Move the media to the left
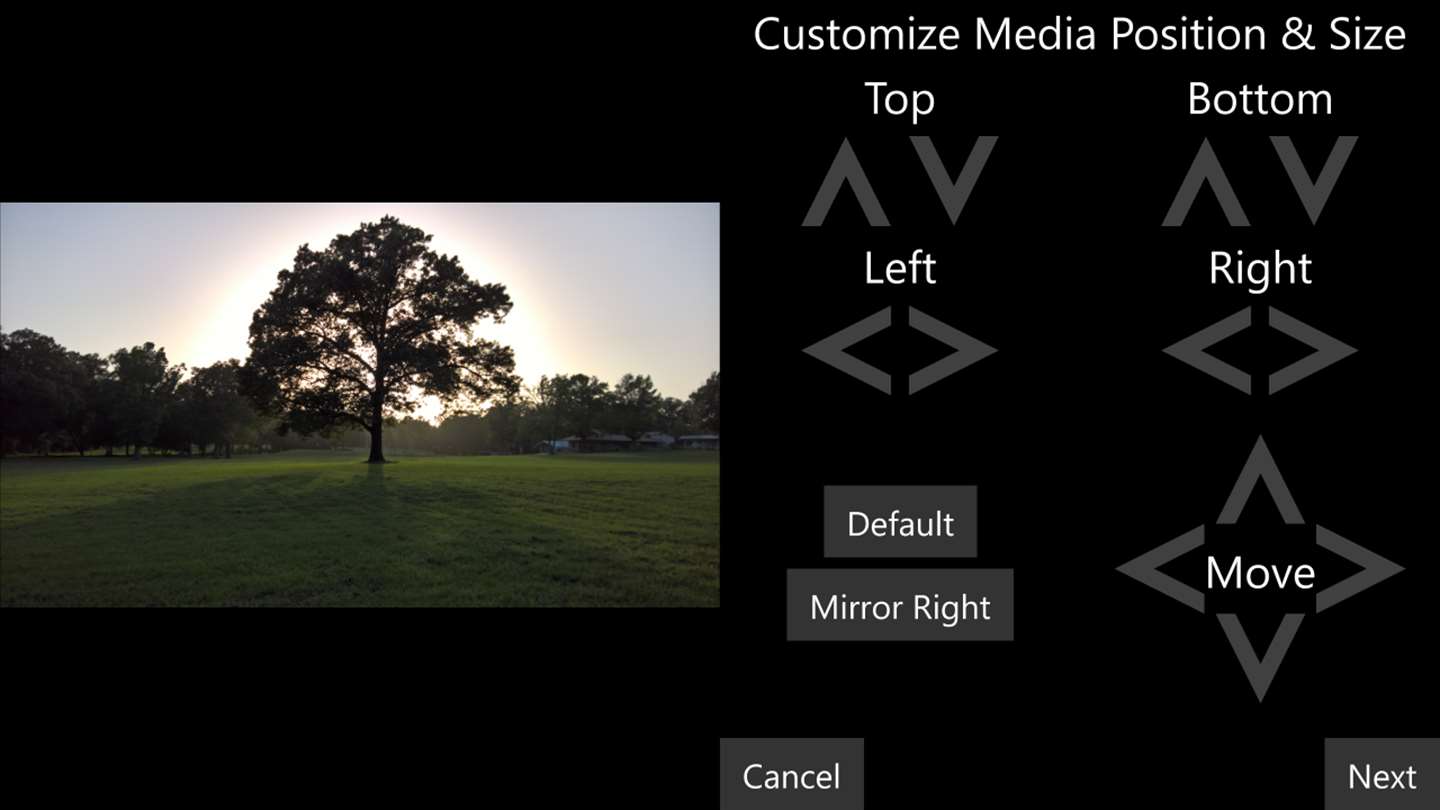 [1160, 569]
